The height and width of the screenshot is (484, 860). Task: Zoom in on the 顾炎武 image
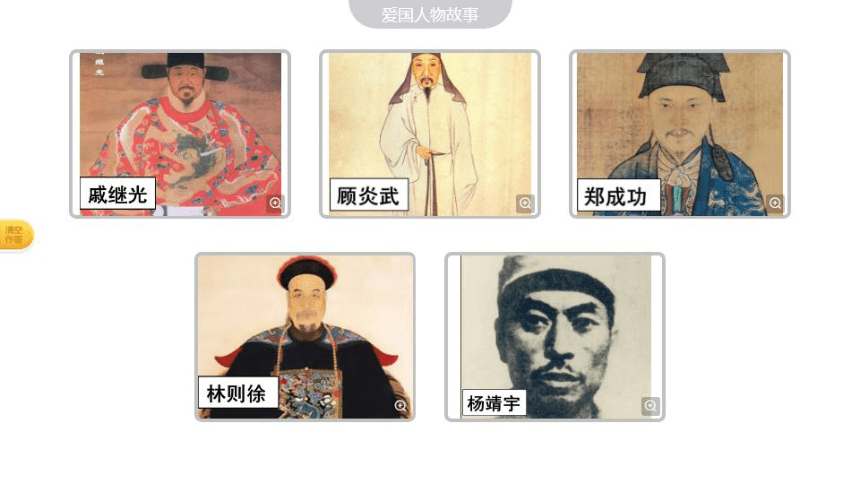[x=525, y=204]
